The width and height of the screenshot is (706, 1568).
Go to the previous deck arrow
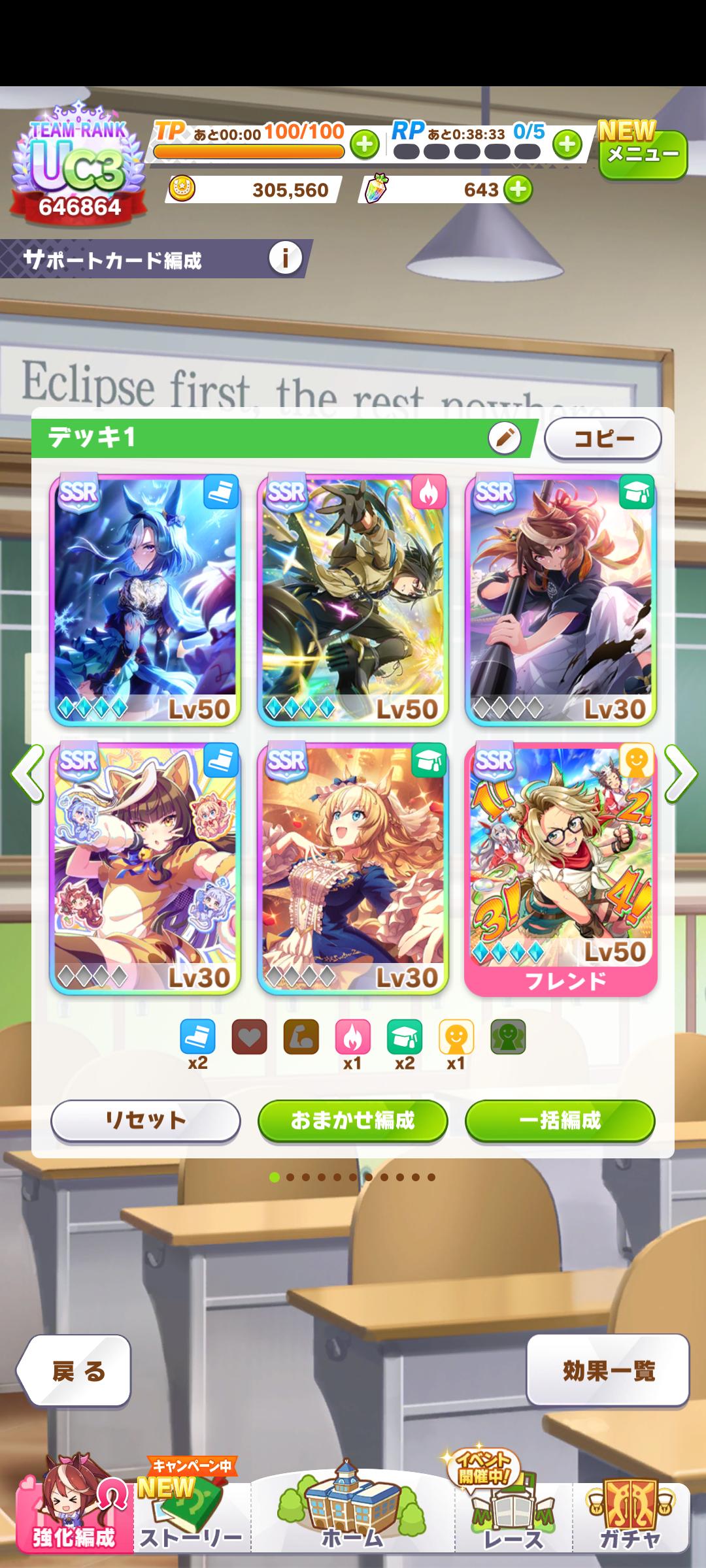27,774
